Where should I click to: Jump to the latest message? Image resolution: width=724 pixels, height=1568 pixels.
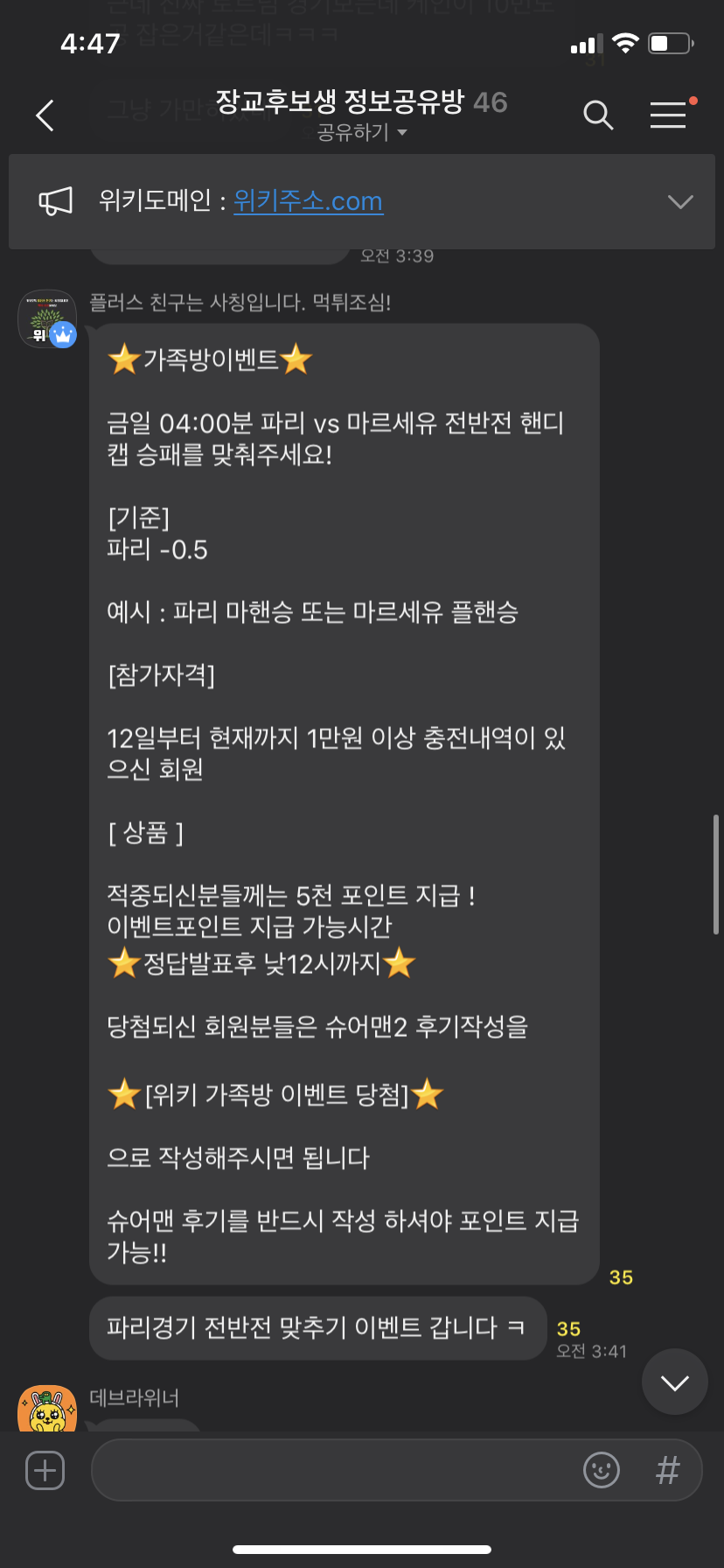click(674, 1382)
